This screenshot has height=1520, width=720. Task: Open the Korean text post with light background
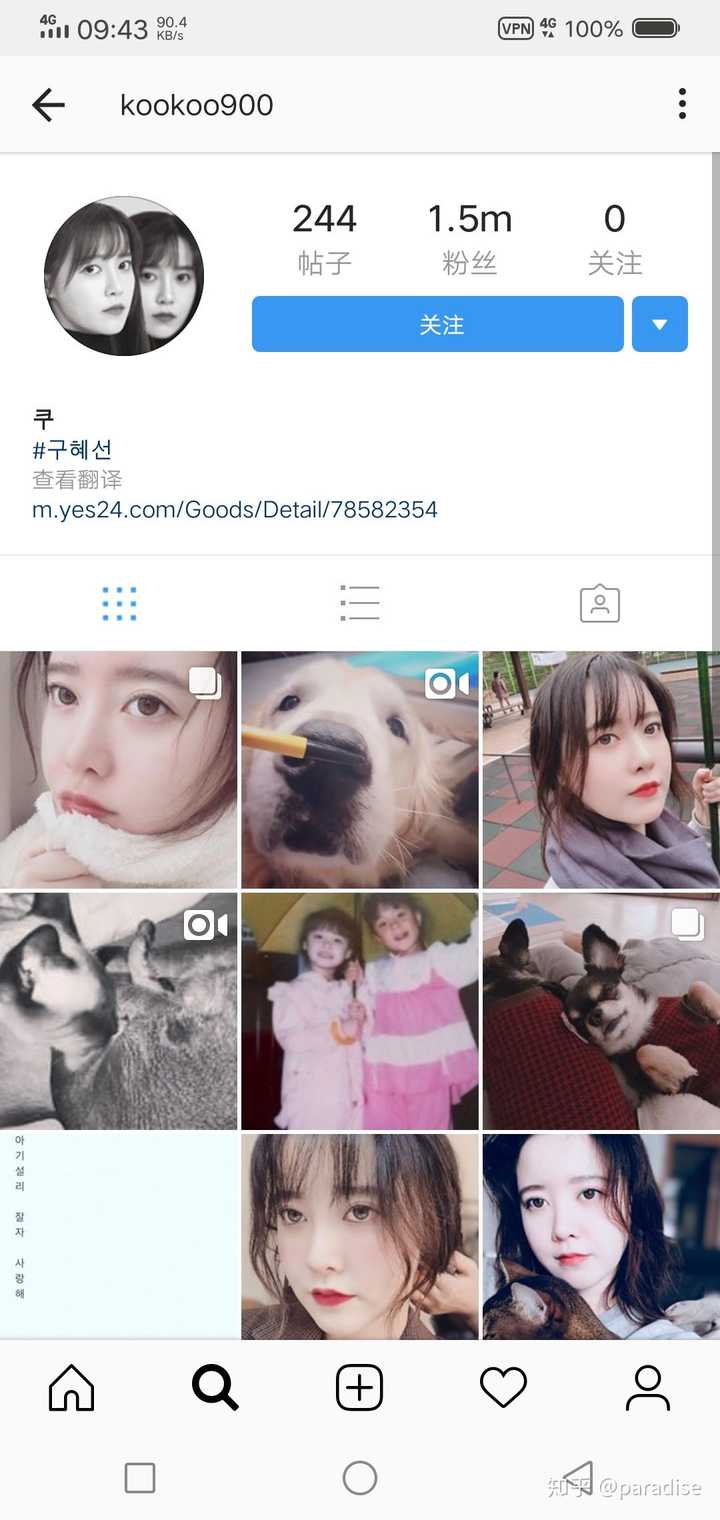118,1235
